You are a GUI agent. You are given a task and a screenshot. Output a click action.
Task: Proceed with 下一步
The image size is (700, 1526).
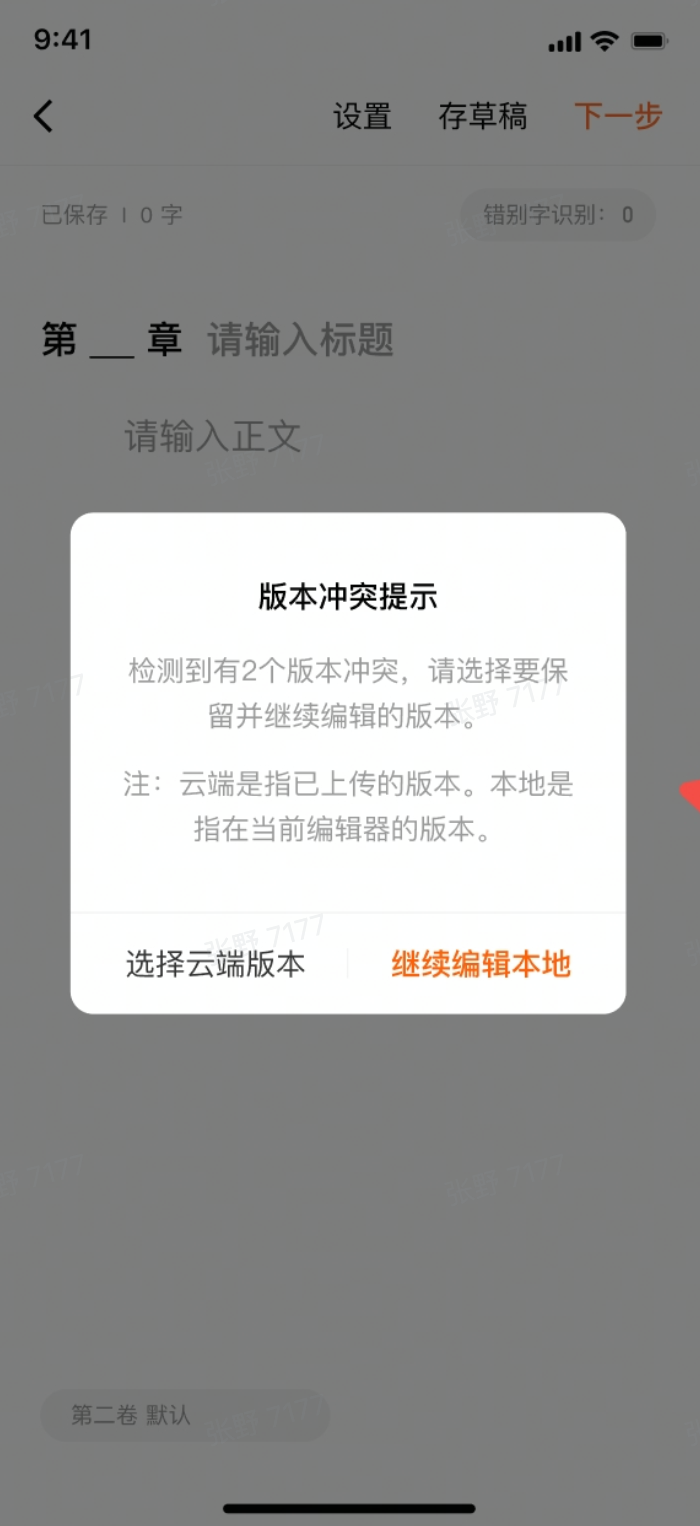point(618,117)
